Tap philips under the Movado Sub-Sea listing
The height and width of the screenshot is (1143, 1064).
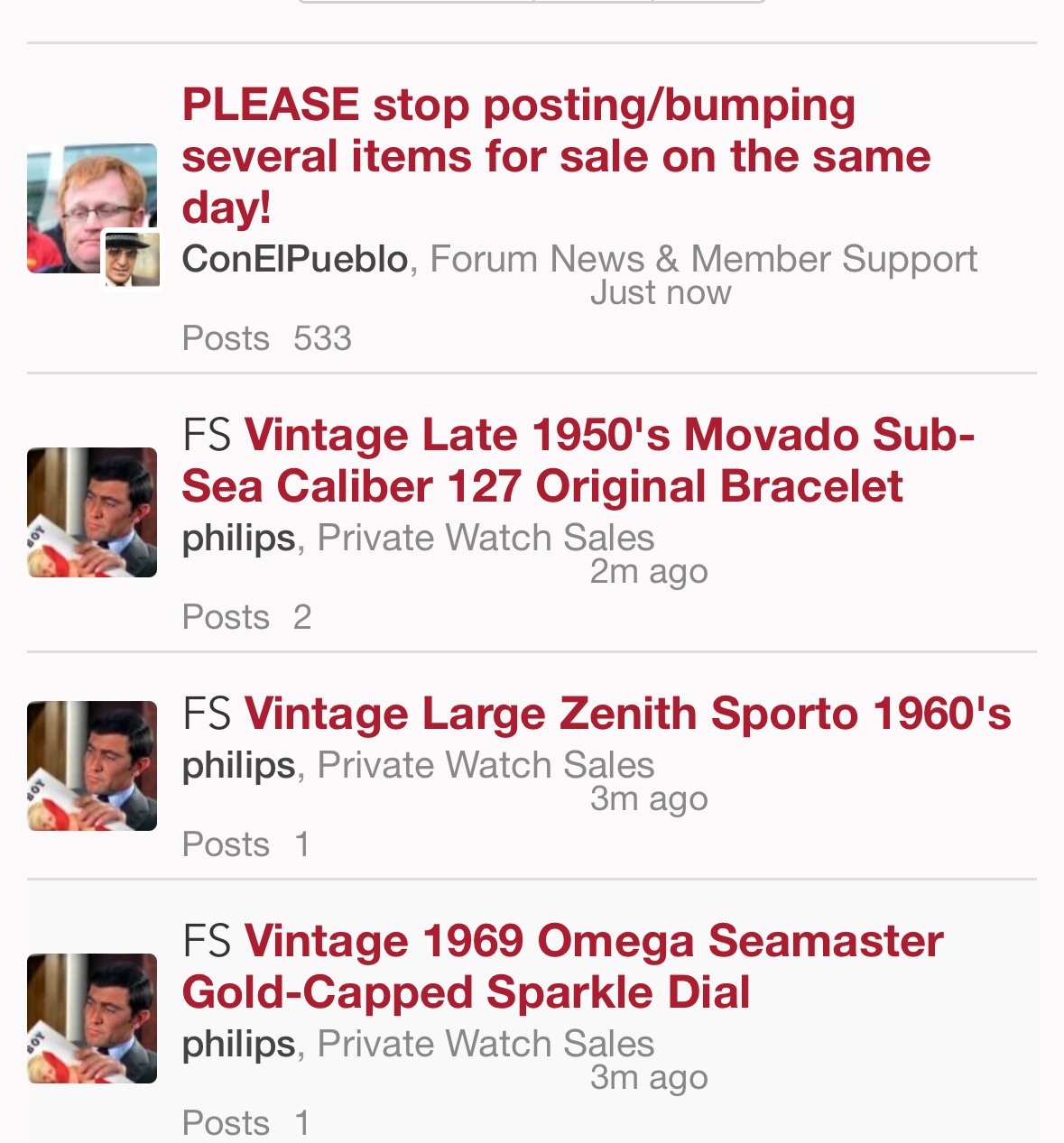(238, 538)
